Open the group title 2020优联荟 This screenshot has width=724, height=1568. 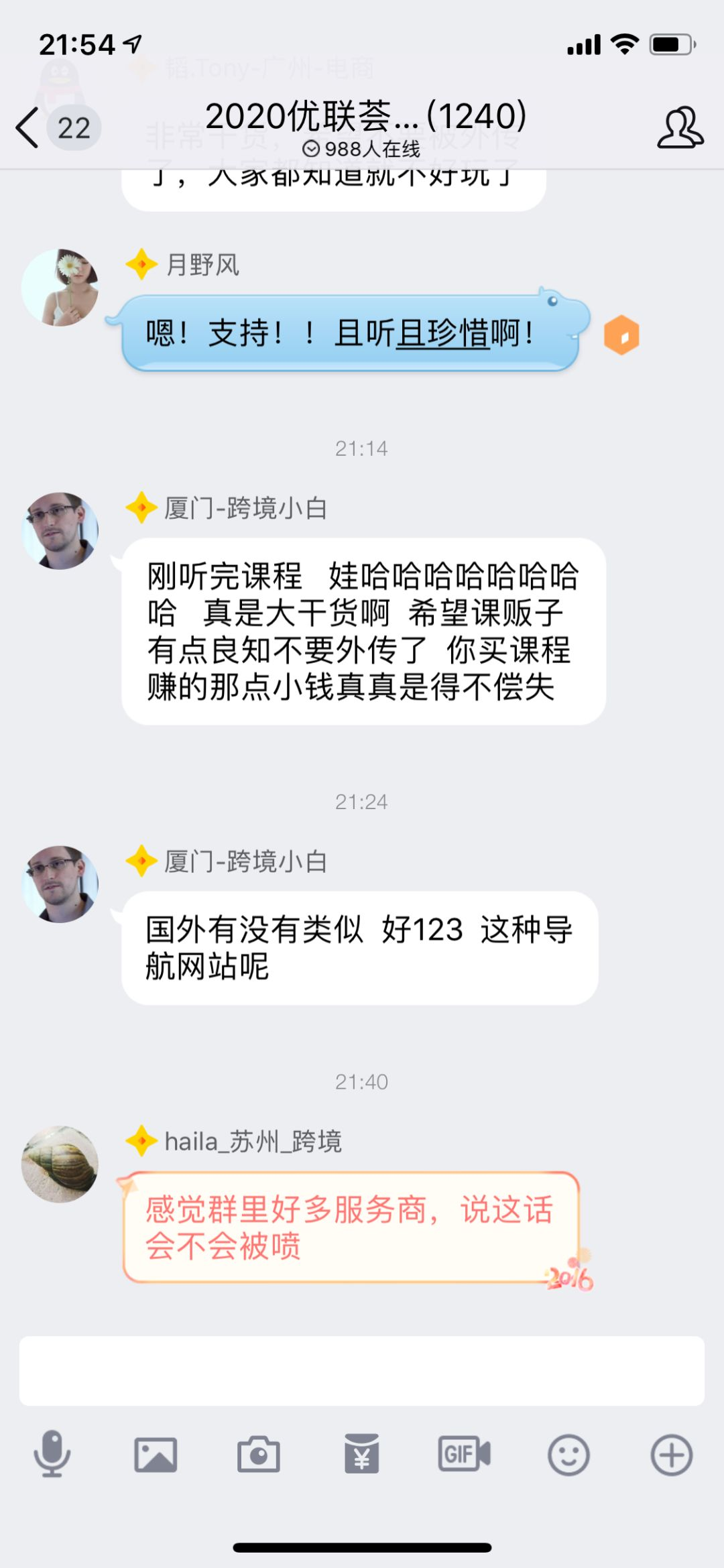(365, 117)
